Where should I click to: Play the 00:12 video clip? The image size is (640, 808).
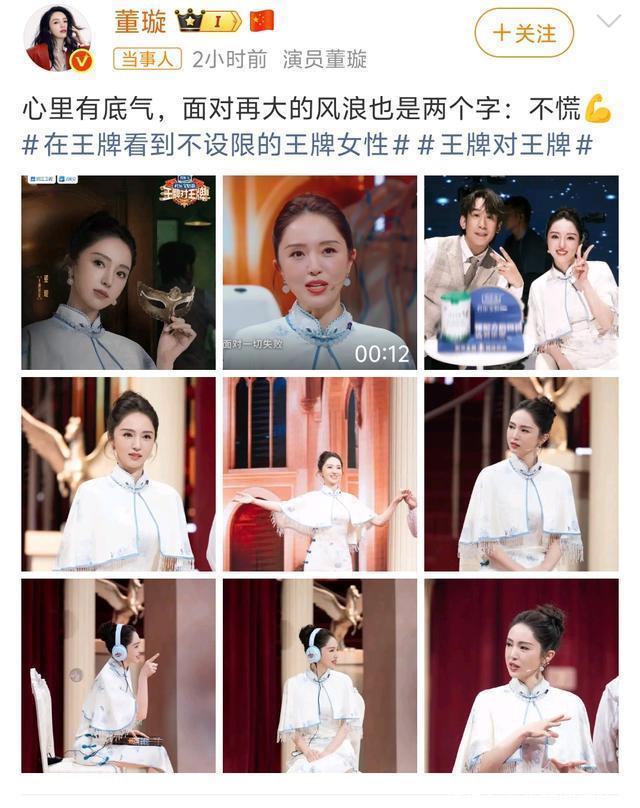(319, 272)
